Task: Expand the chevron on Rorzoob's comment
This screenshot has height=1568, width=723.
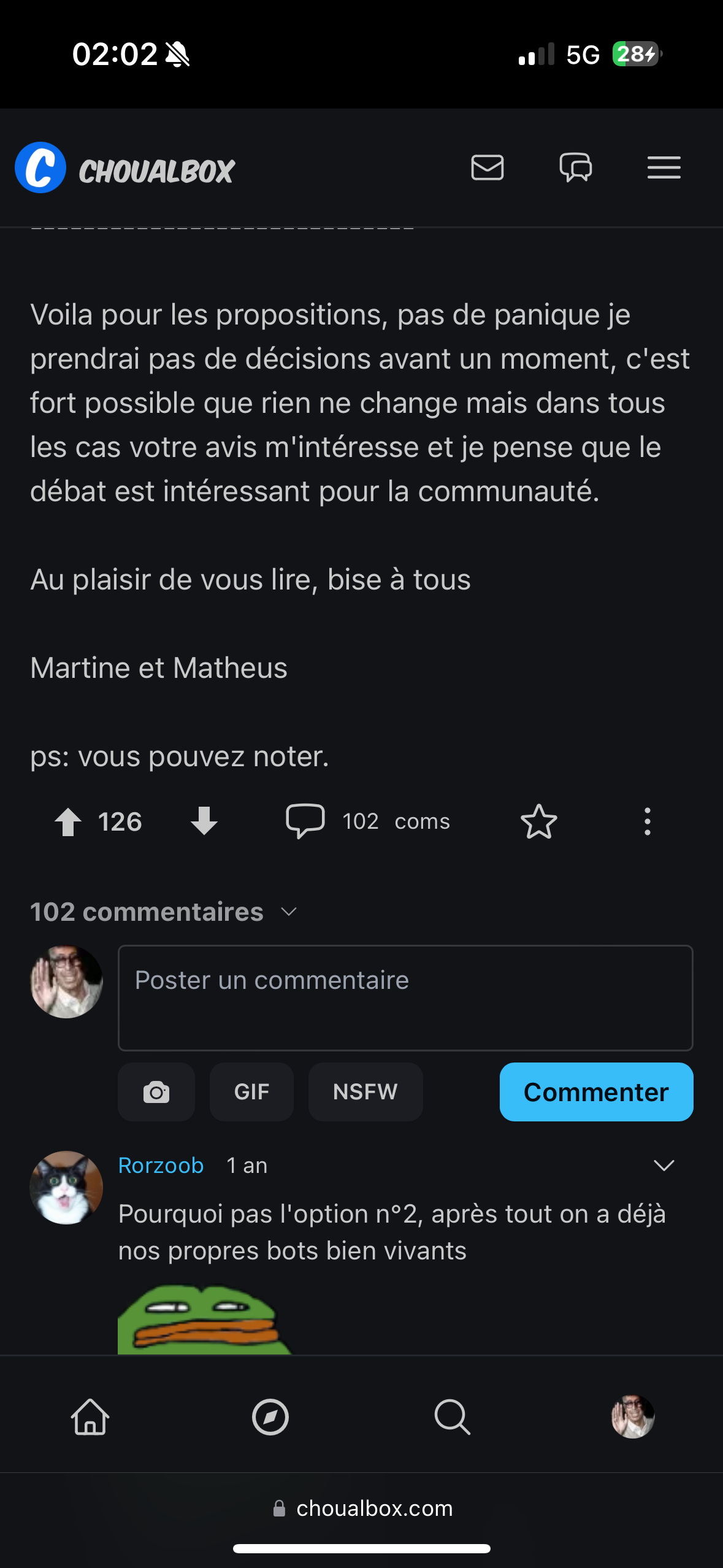Action: 664,1165
